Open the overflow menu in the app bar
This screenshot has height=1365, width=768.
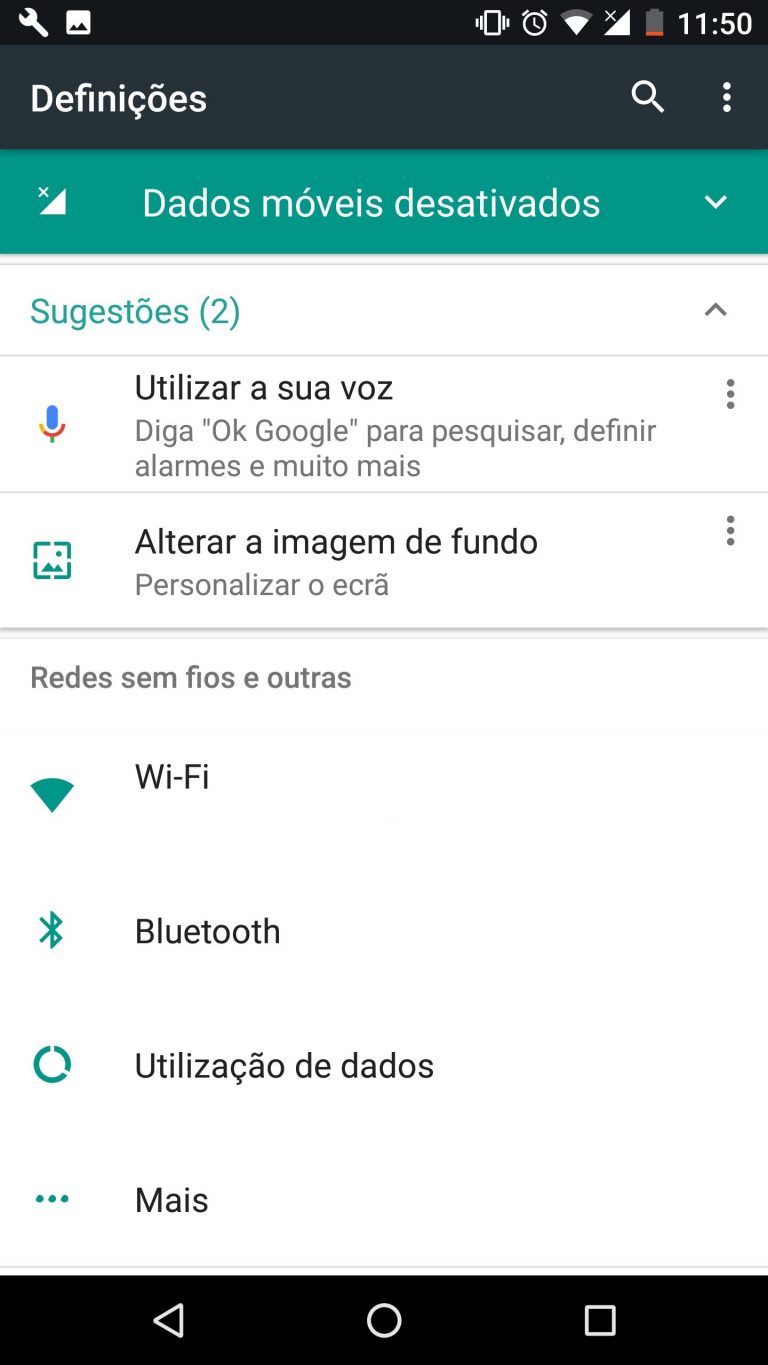click(727, 97)
